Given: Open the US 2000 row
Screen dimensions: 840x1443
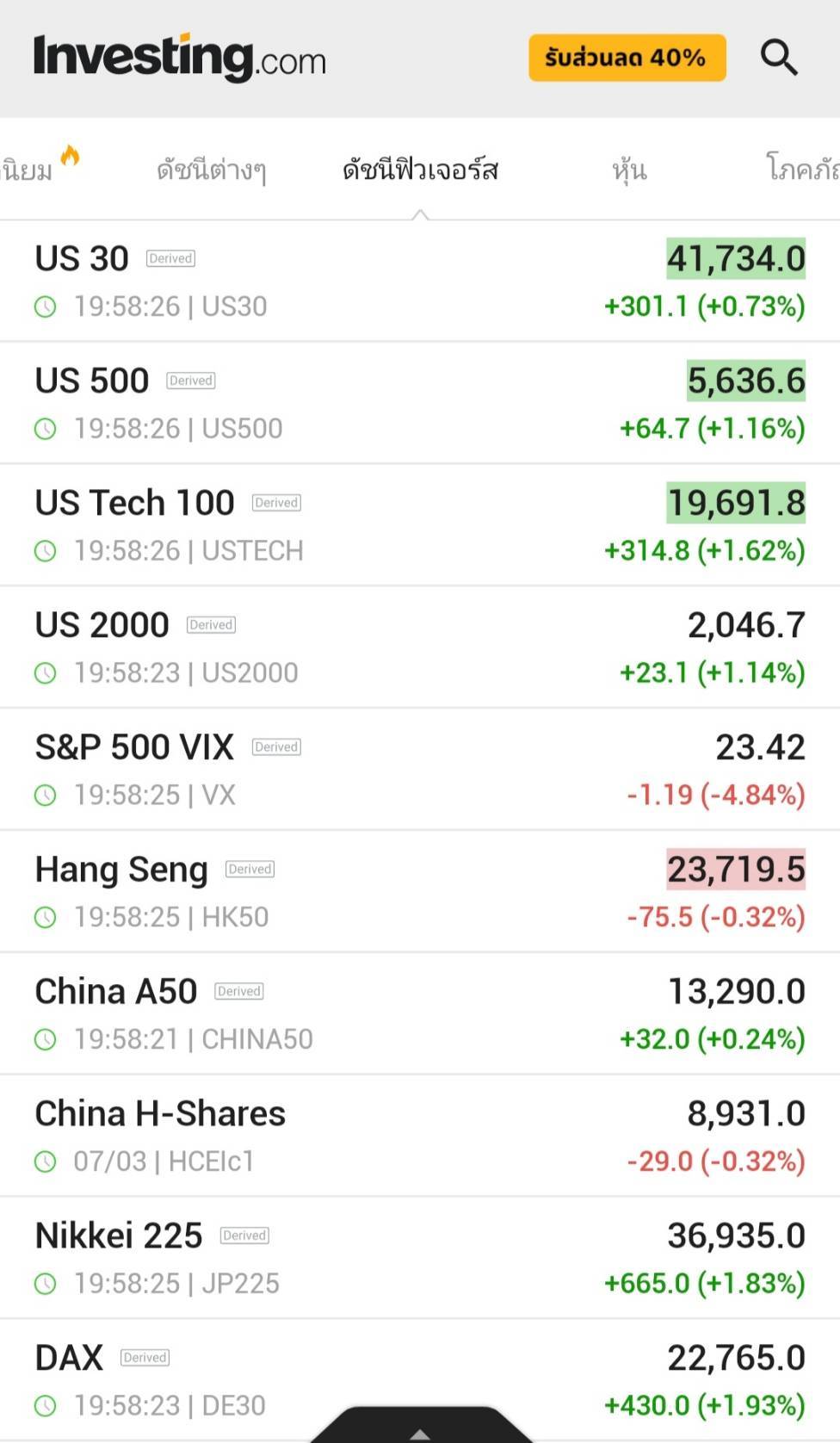Looking at the screenshot, I should pos(420,647).
